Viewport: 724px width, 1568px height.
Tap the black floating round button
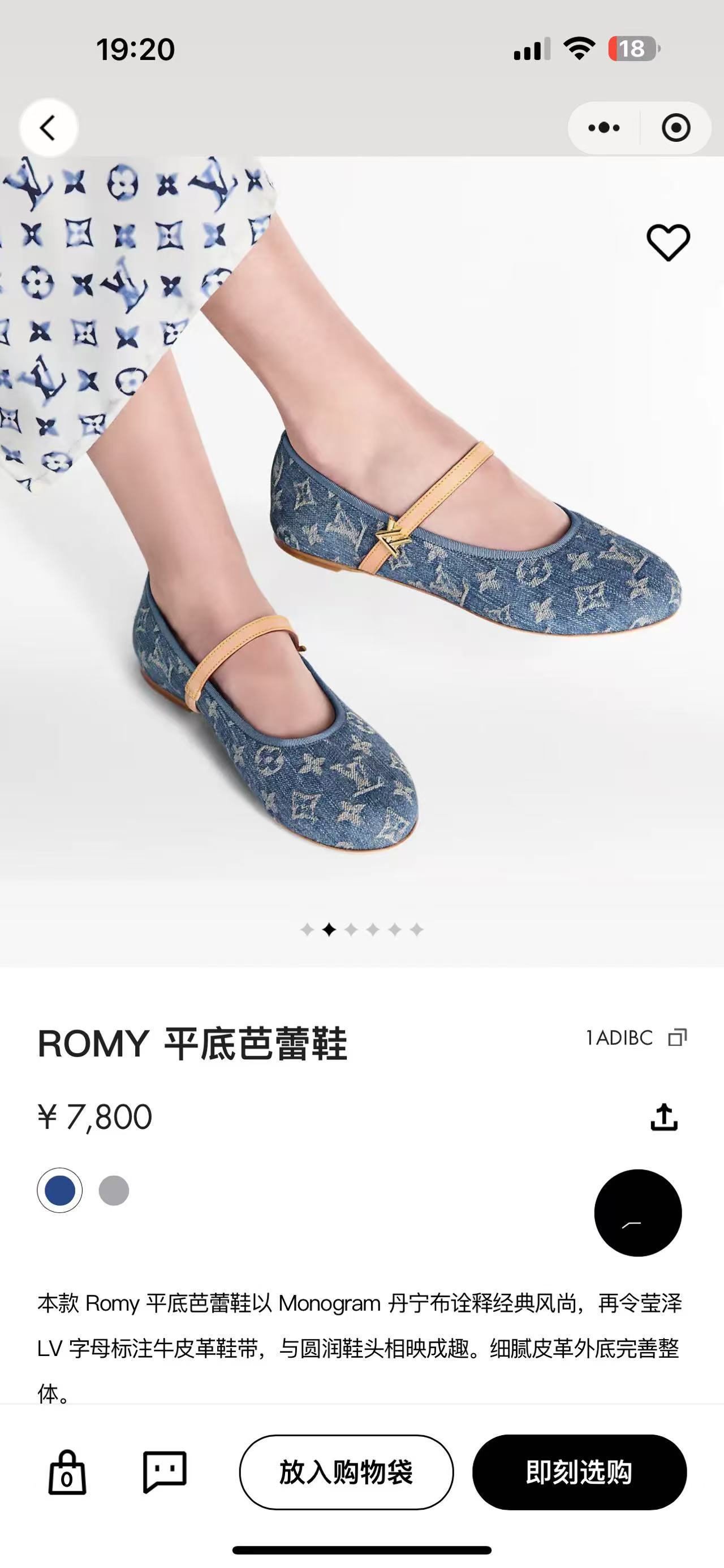point(637,1212)
